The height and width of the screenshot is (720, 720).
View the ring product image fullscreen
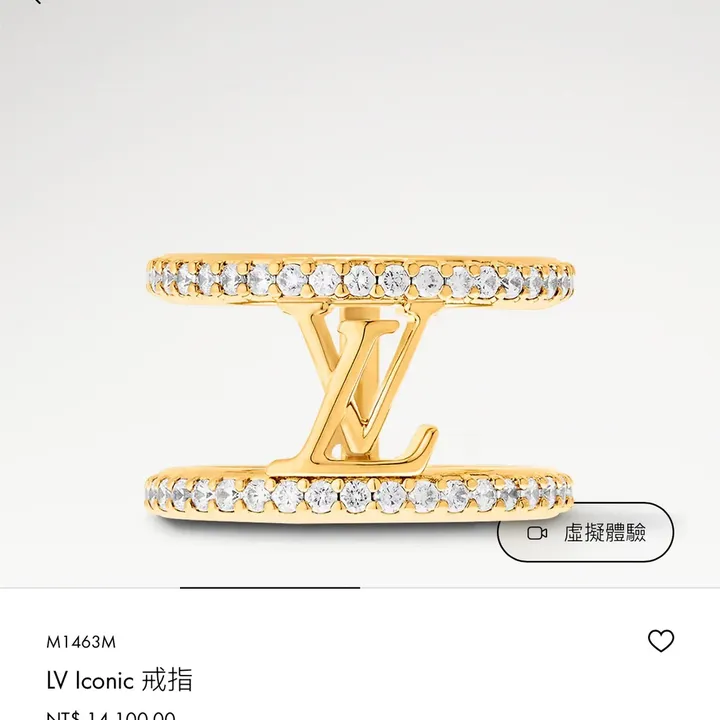(358, 380)
